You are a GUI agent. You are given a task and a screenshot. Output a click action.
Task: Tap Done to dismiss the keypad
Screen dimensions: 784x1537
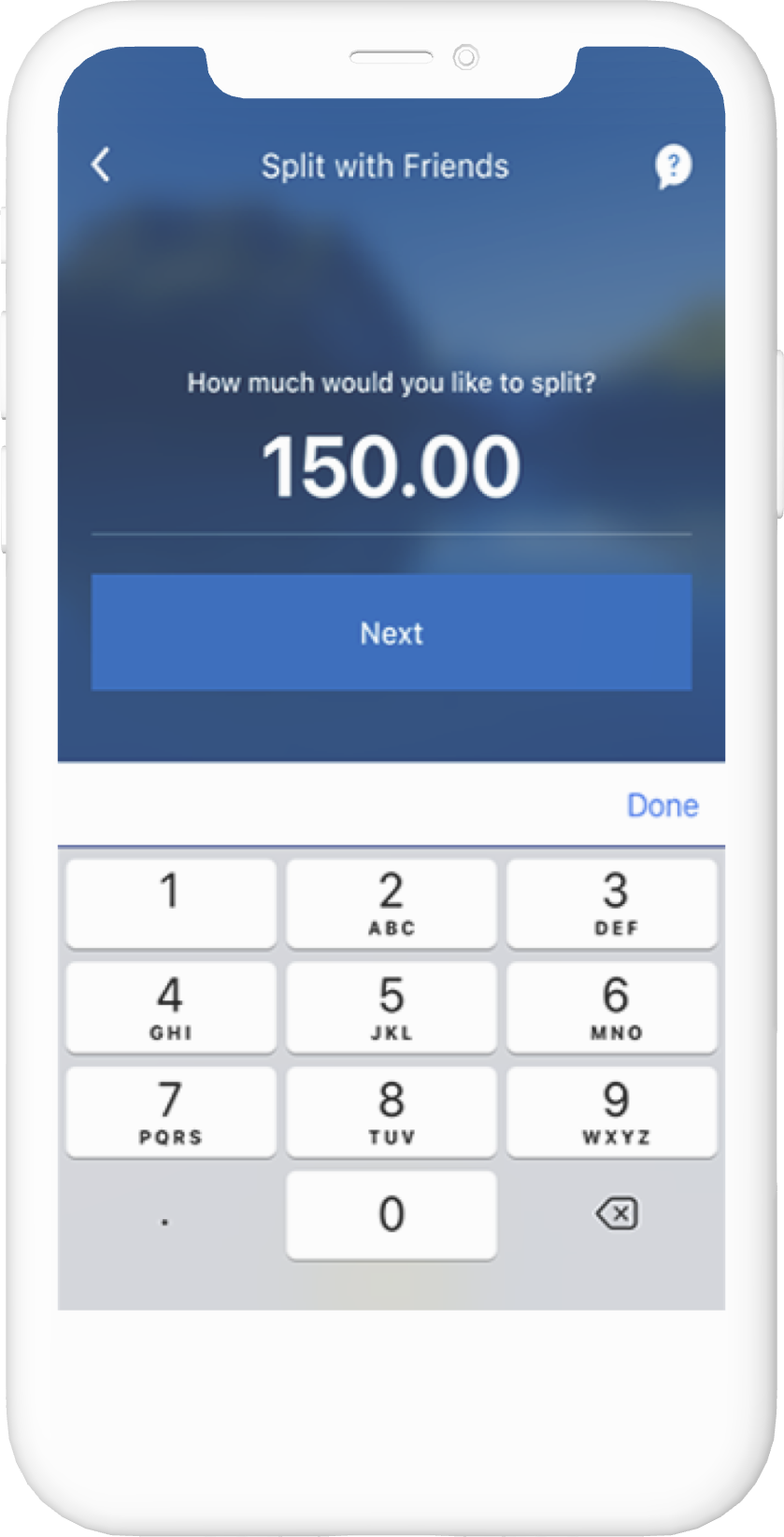pos(663,805)
